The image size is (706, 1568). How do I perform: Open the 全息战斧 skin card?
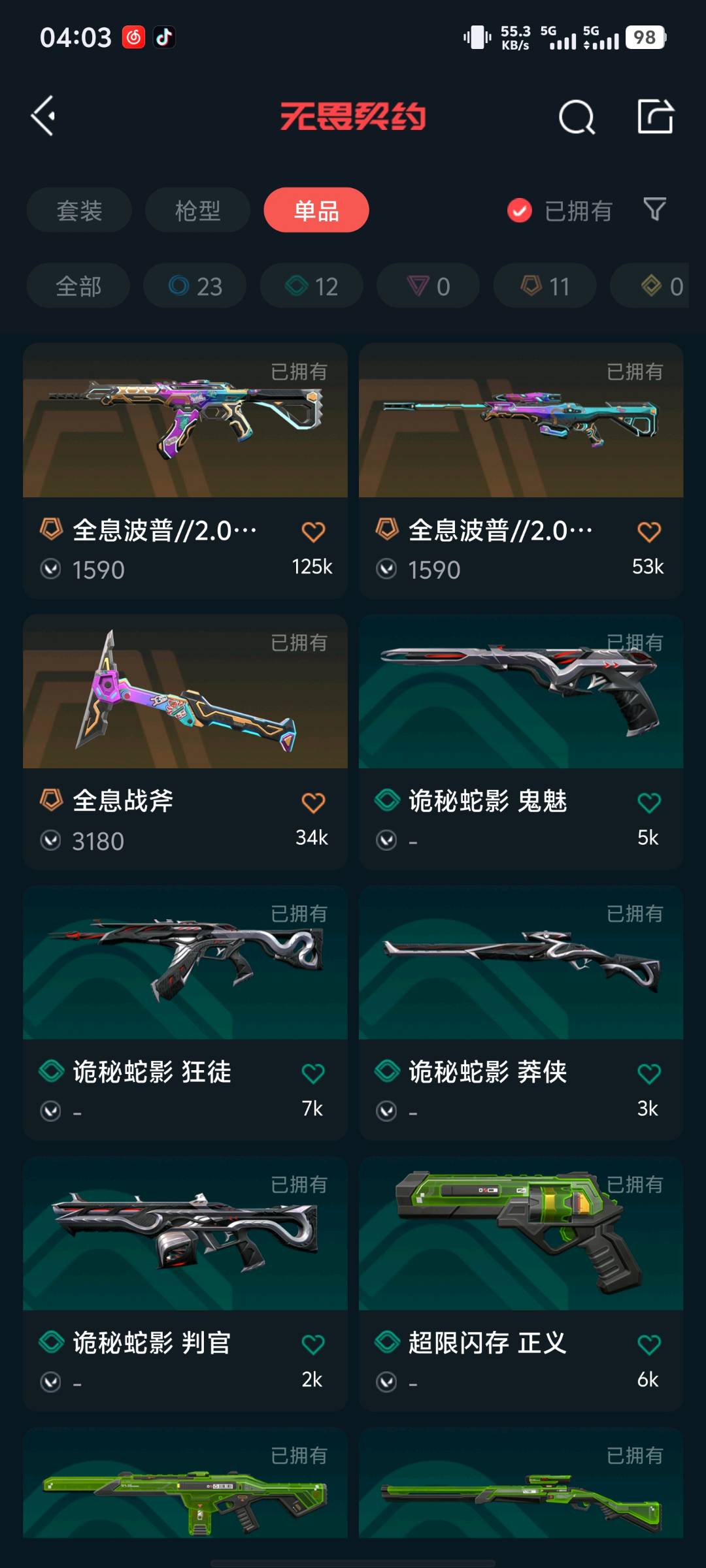coord(185,719)
